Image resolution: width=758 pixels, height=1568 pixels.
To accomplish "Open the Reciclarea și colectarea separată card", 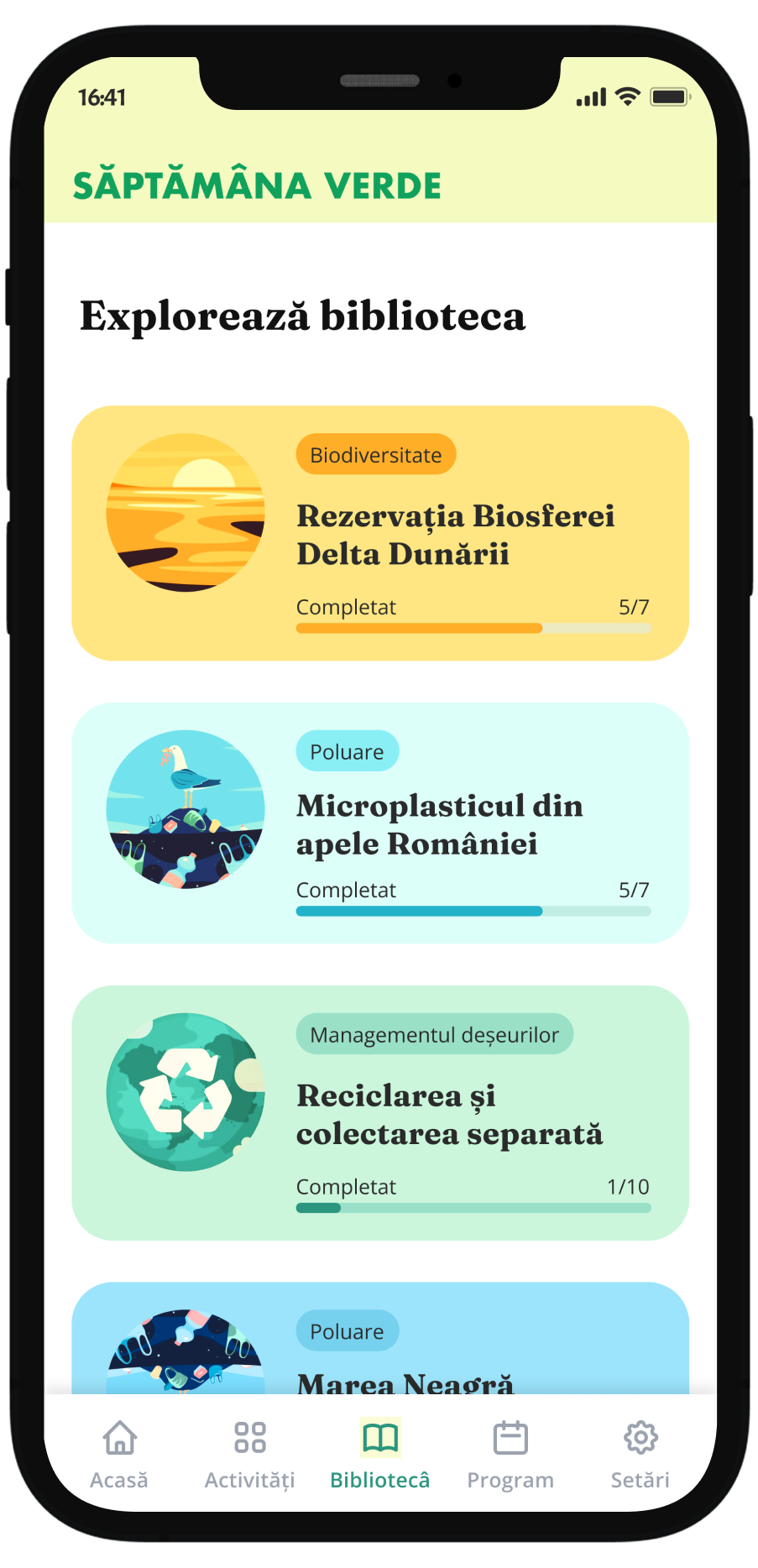I will (379, 1112).
